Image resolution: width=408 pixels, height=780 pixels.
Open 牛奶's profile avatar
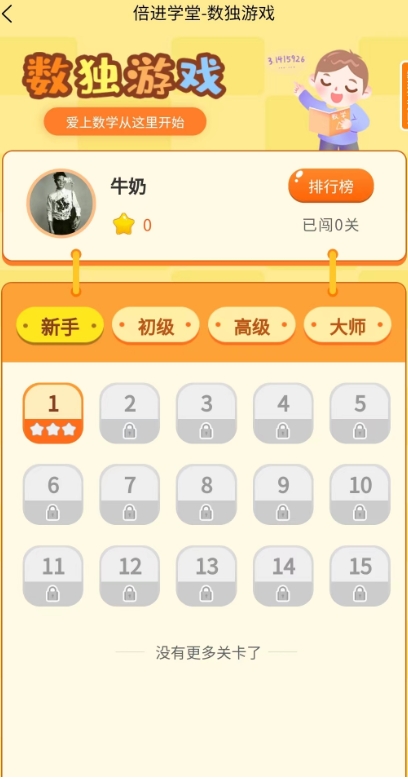(61, 203)
